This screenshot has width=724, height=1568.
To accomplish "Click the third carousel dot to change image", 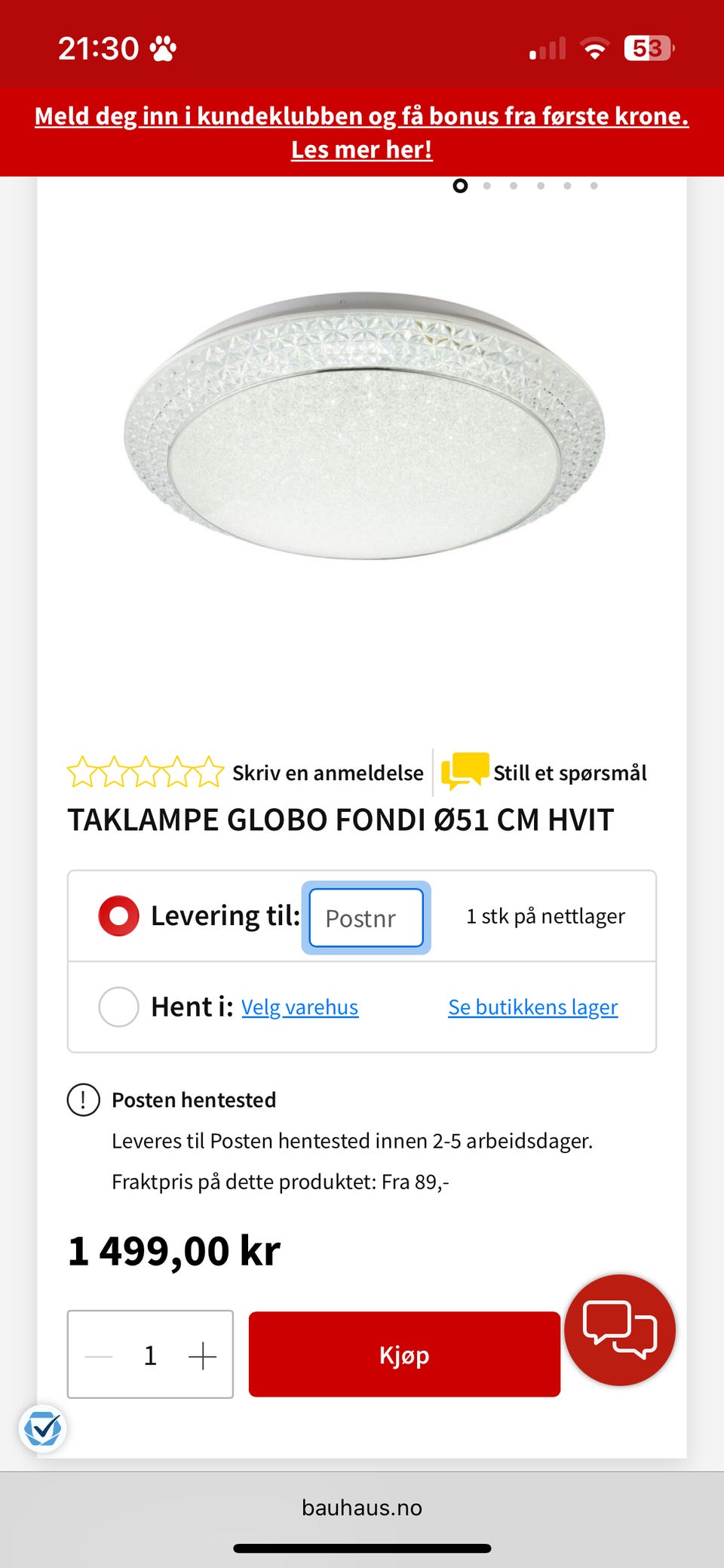I will click(x=512, y=185).
